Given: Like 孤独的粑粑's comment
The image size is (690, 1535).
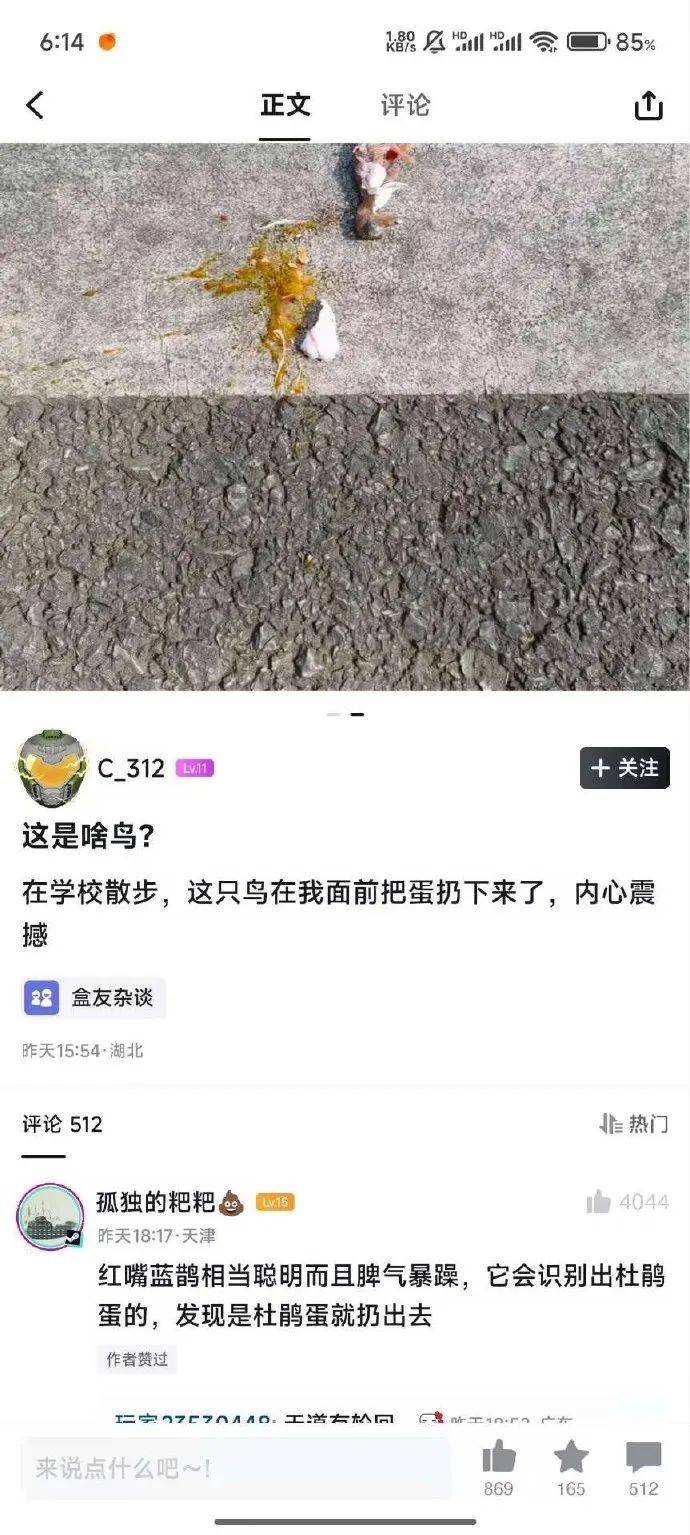Looking at the screenshot, I should (599, 1202).
